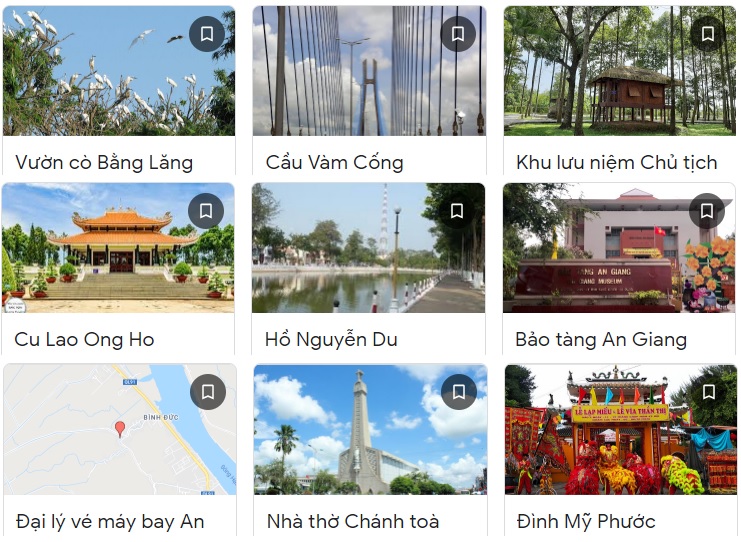Save Cu Lao Ong Ho to bookmarks
This screenshot has height=542, width=741.
coord(206,211)
